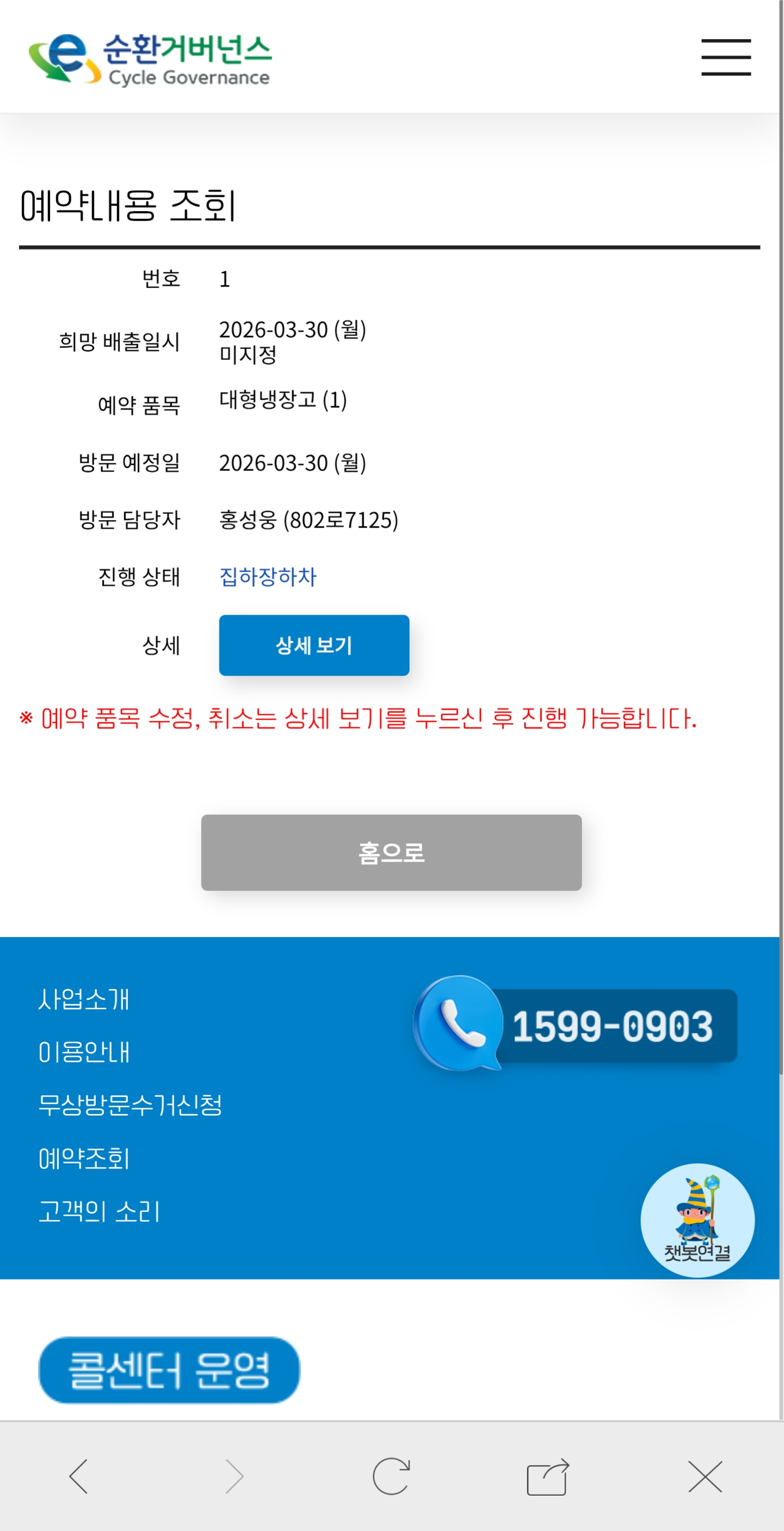
Task: Open the 챗봇연결 chatbot button
Action: [697, 1220]
